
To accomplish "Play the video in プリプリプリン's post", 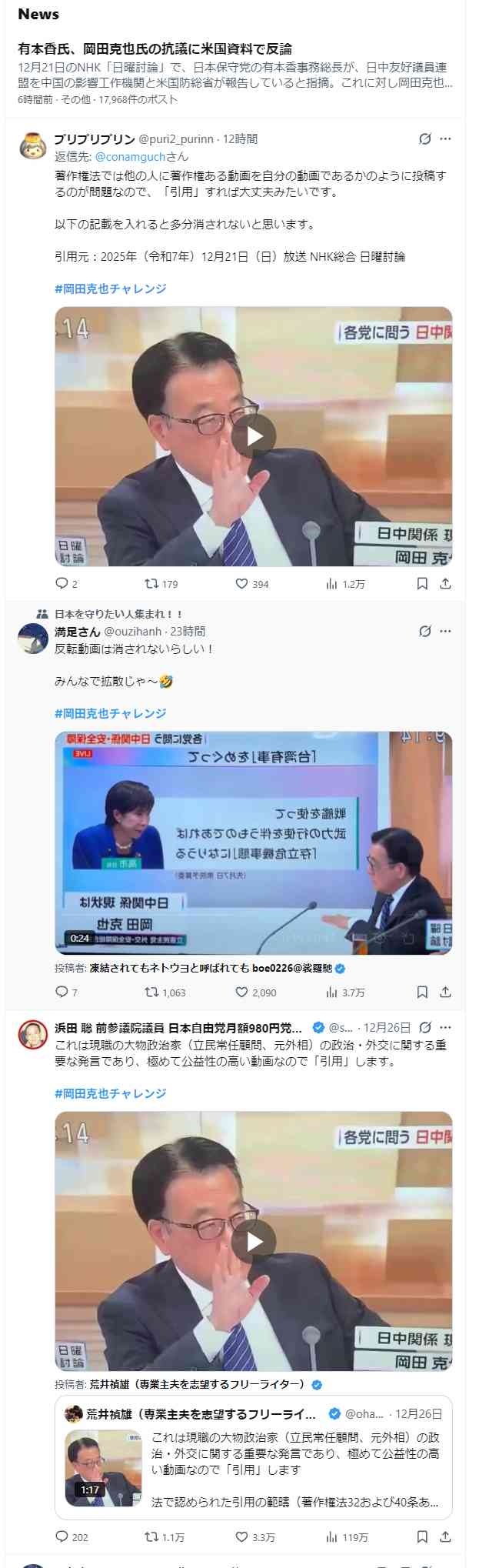I will (253, 436).
